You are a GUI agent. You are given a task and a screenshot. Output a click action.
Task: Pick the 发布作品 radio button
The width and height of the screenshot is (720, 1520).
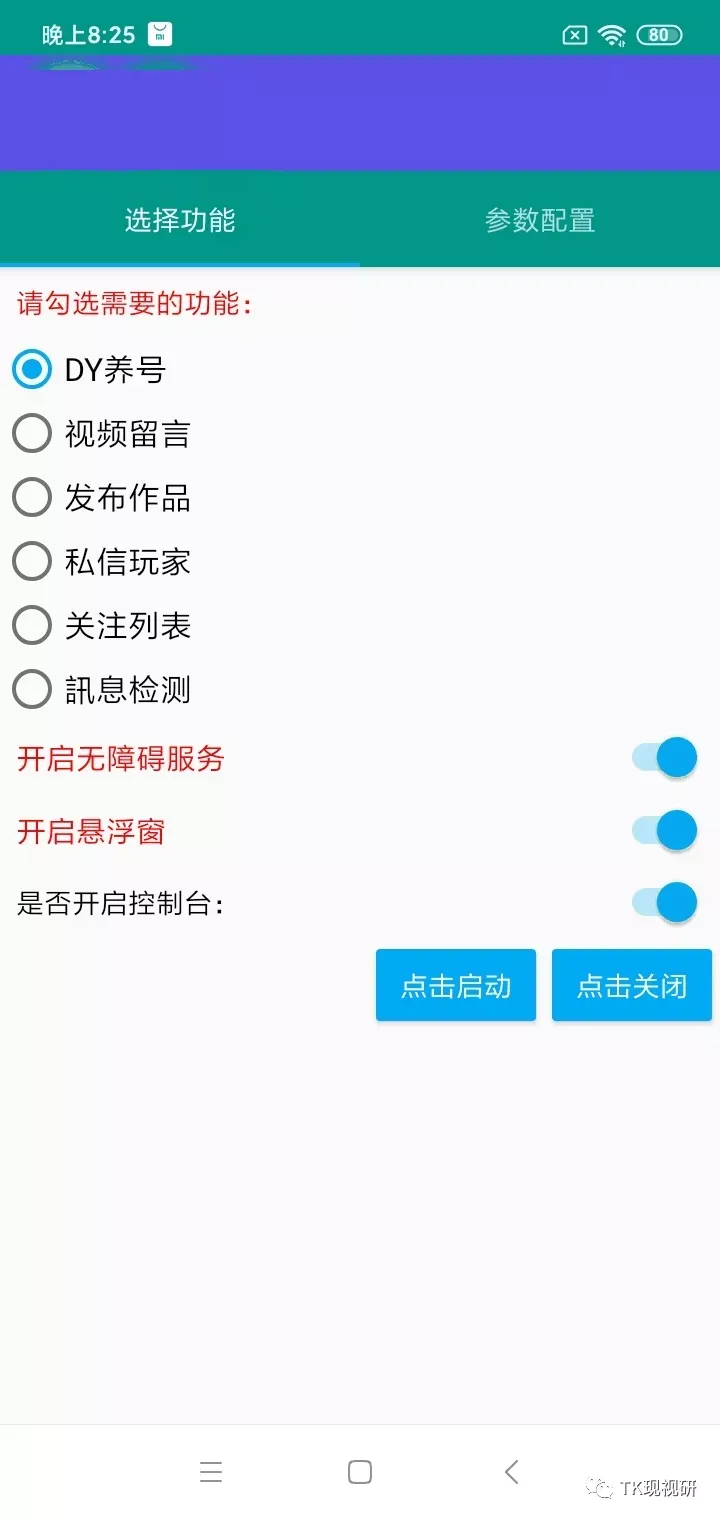click(x=32, y=498)
